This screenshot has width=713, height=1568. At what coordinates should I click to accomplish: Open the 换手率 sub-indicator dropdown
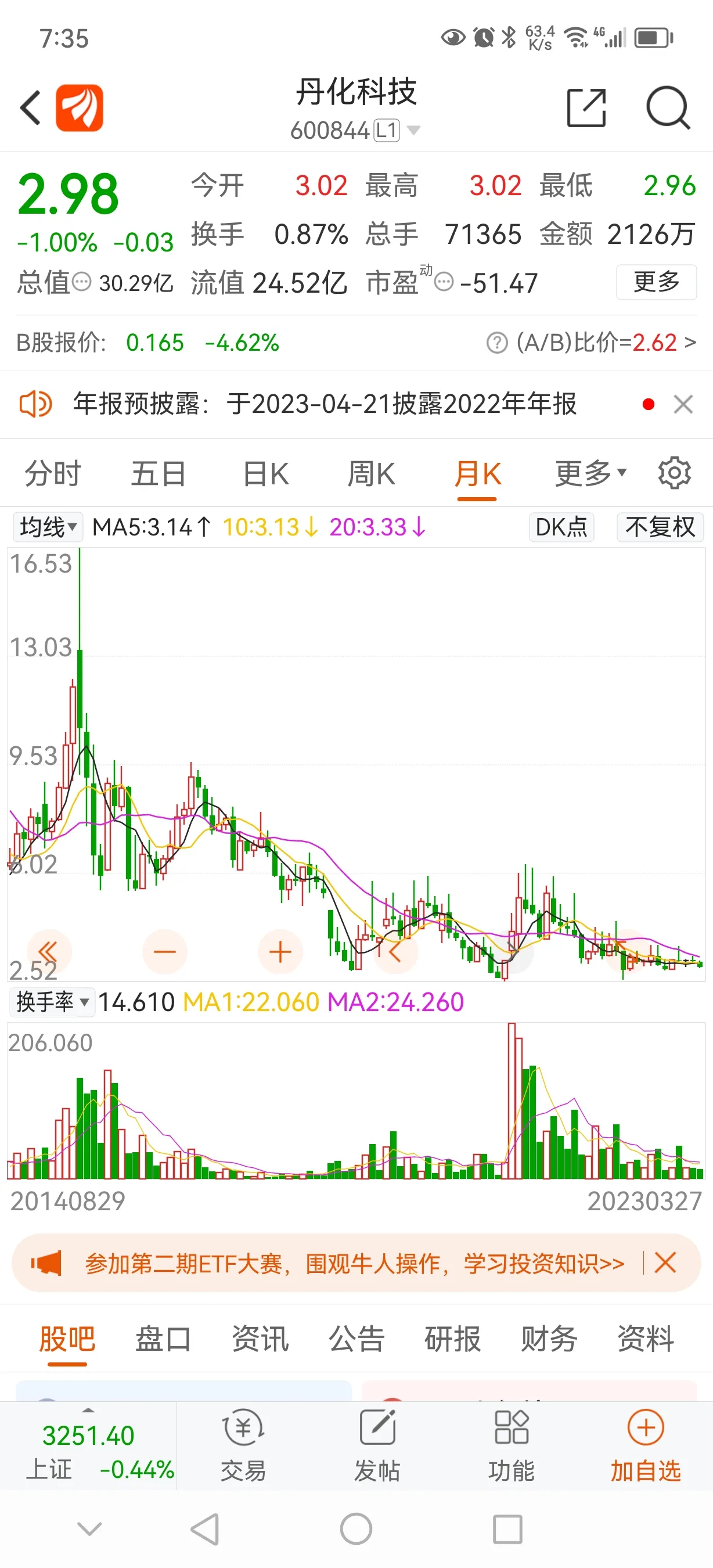pyautogui.click(x=52, y=1001)
